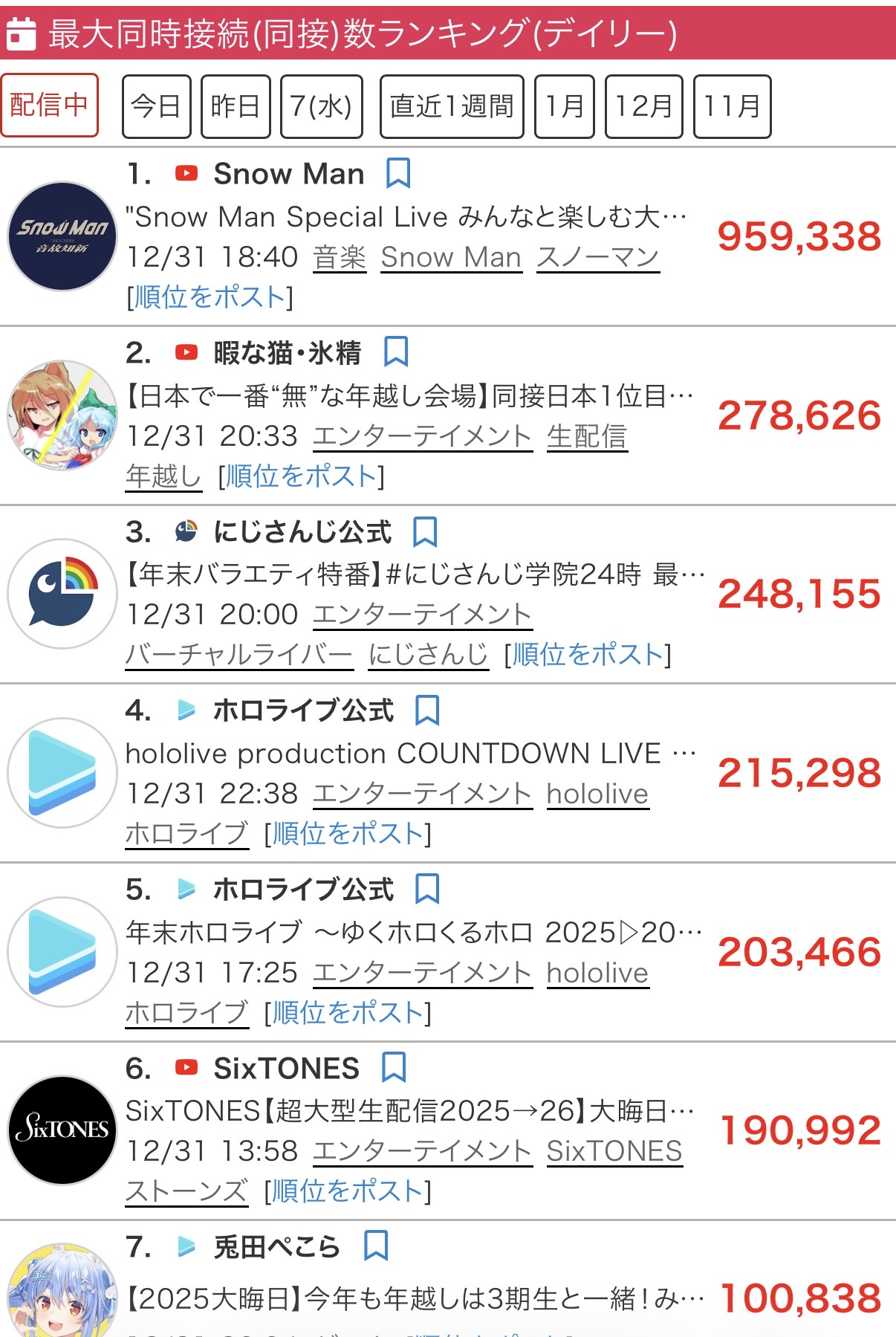Open the SixTONES channel avatar
This screenshot has width=896, height=1337.
pos(62,1130)
